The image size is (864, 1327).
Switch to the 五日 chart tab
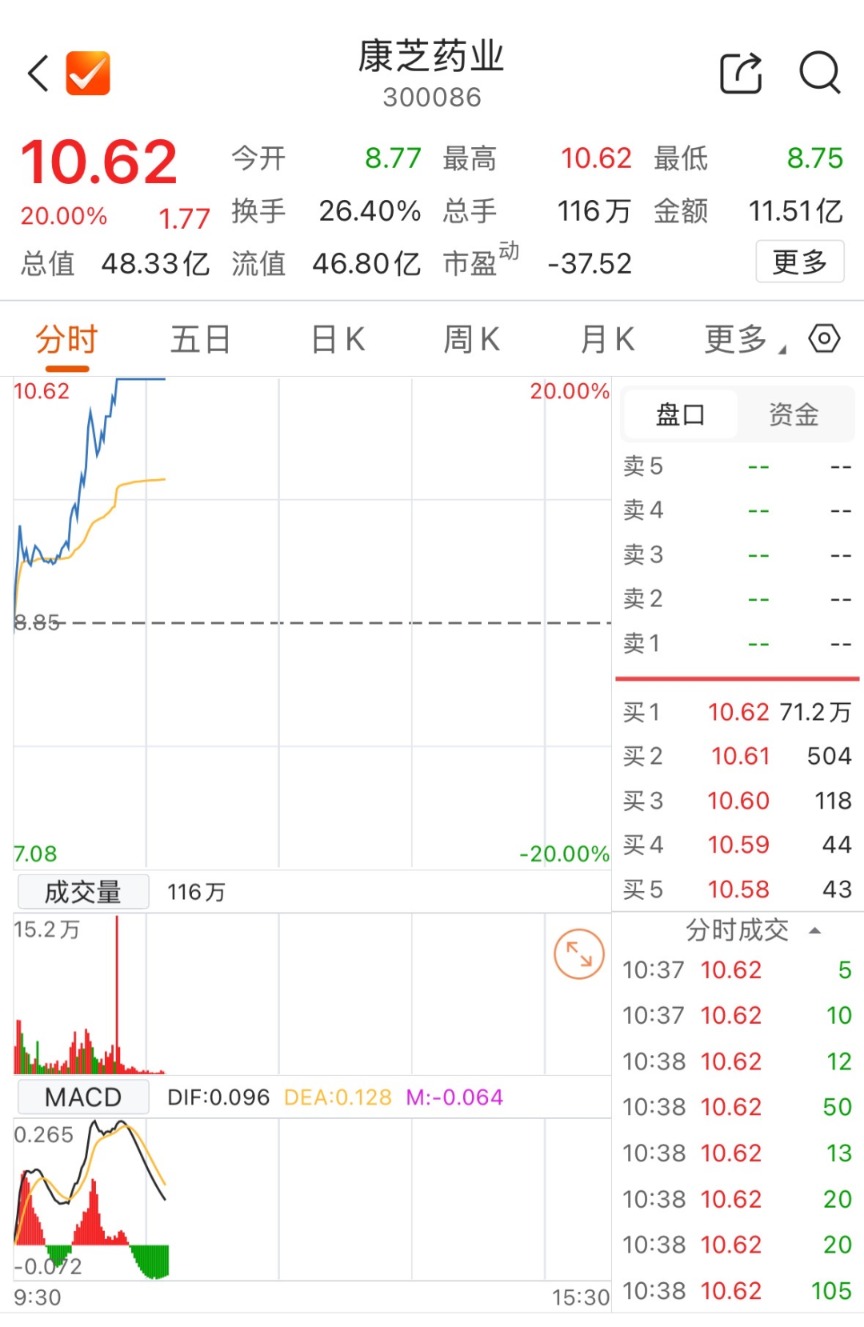coord(200,340)
